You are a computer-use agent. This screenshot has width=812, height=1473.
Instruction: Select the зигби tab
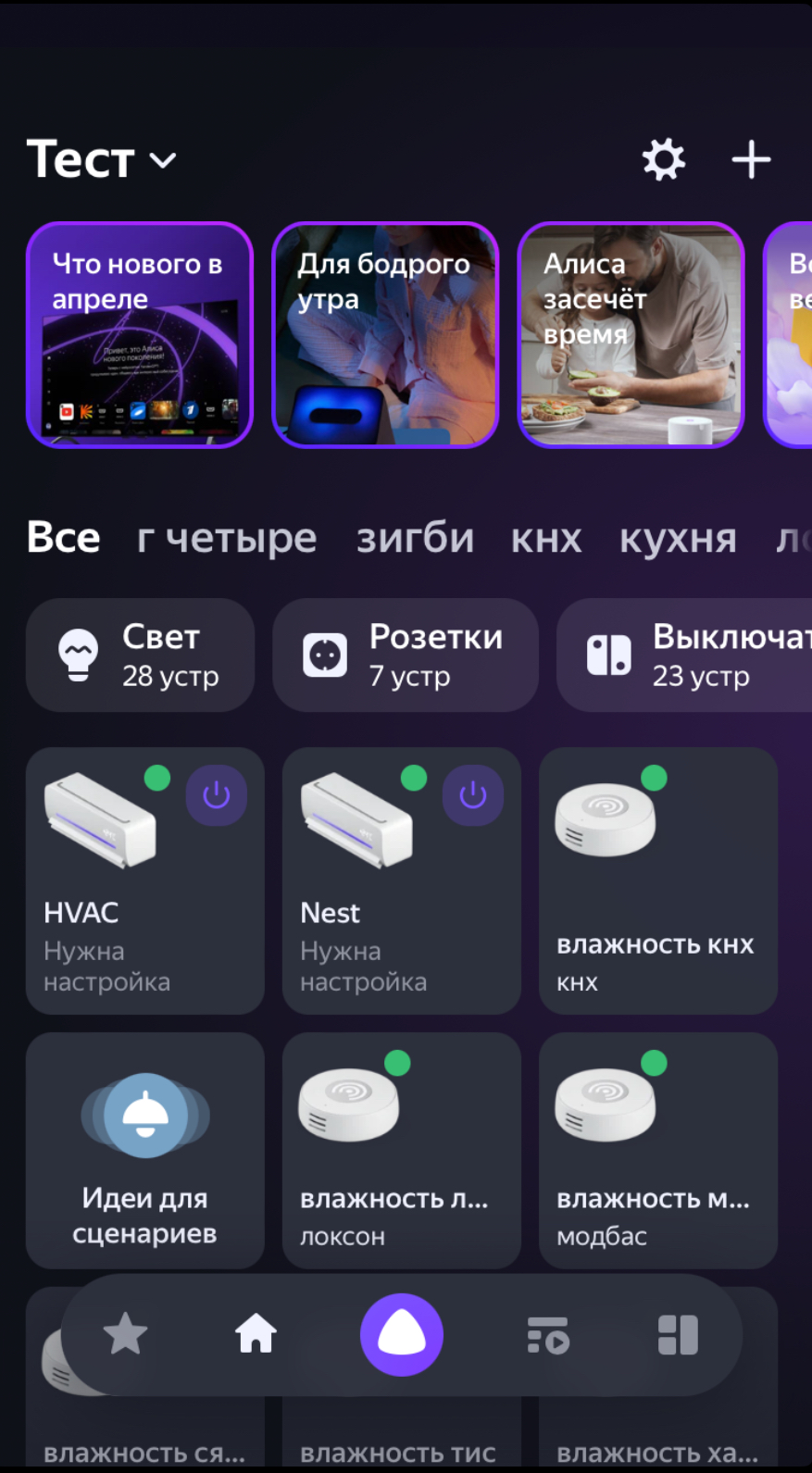pos(415,538)
